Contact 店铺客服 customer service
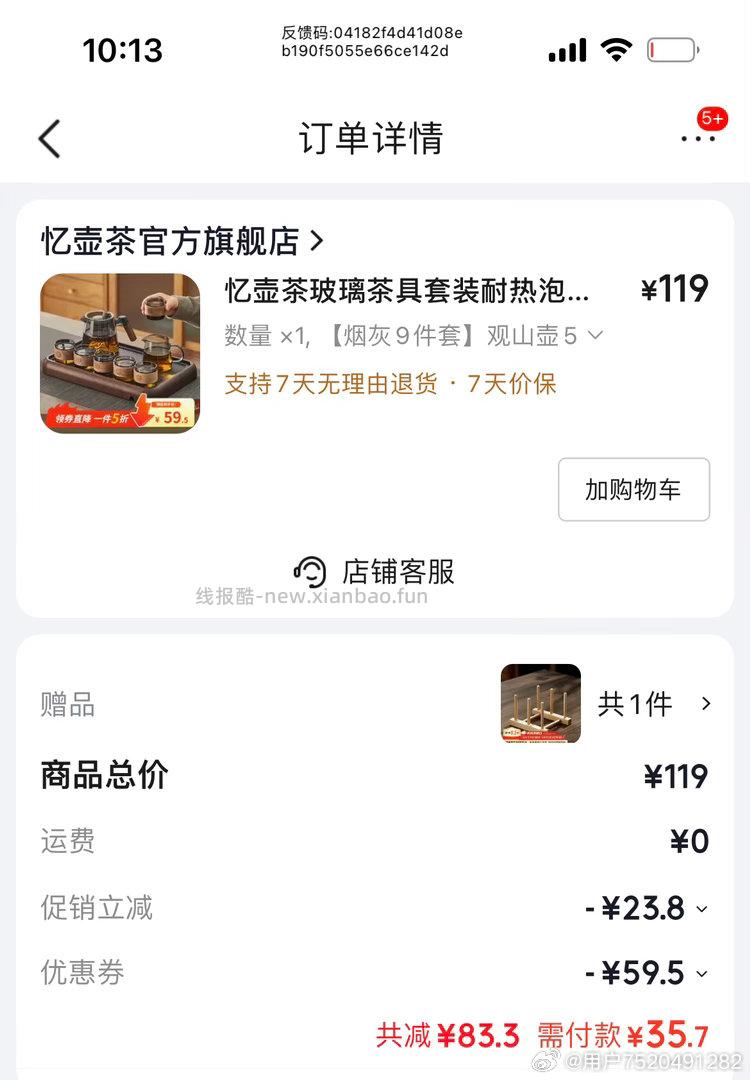The height and width of the screenshot is (1080, 750). [375, 572]
